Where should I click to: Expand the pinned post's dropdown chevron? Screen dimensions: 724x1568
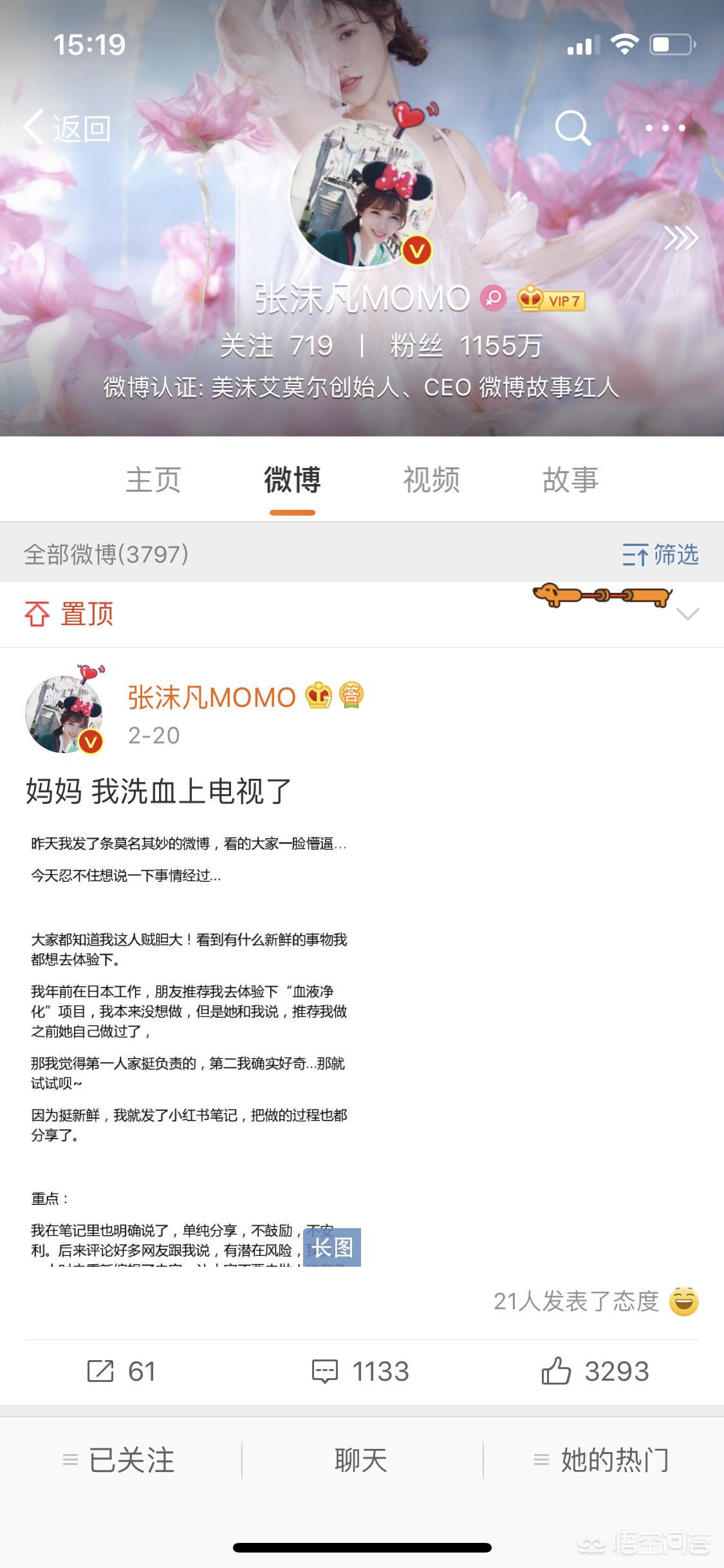(687, 614)
